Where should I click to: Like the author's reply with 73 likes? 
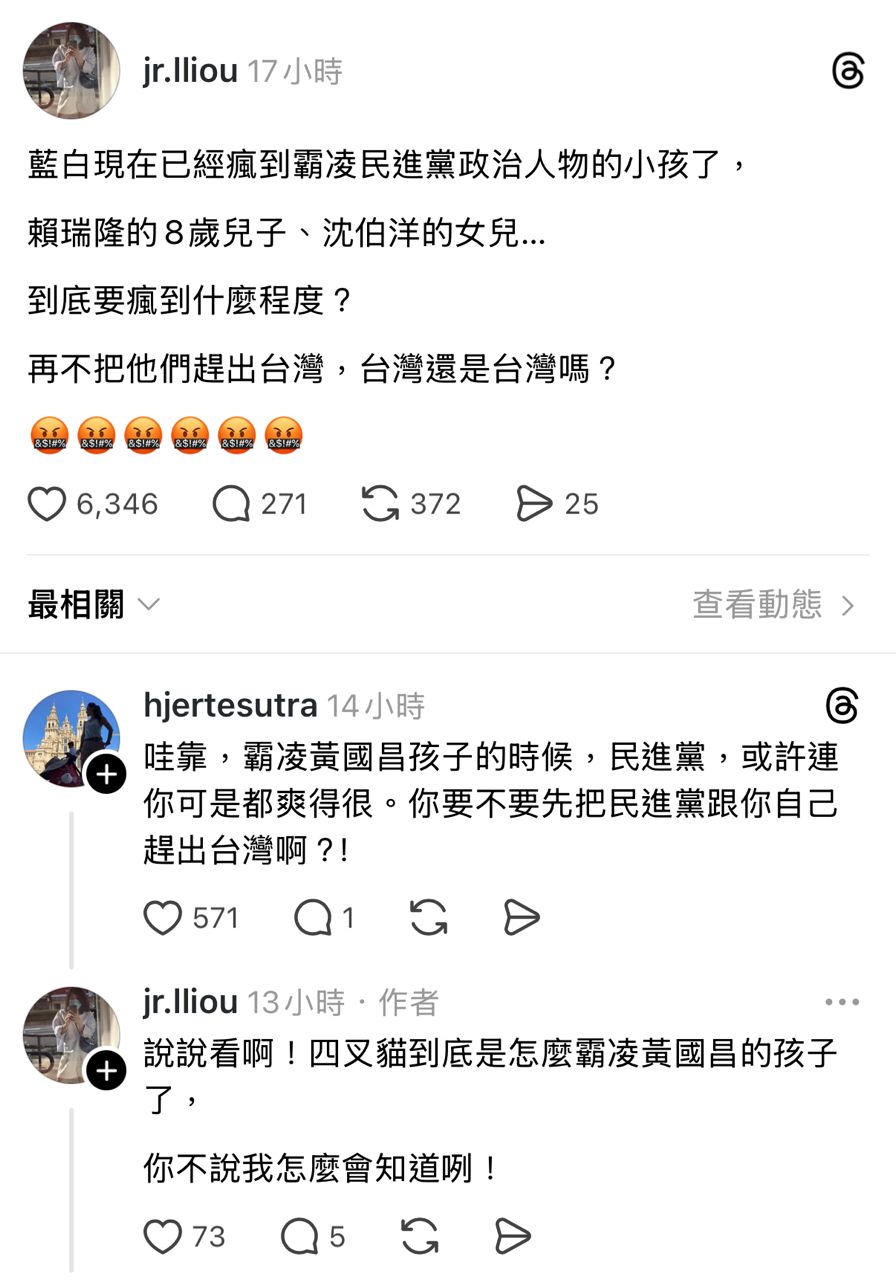point(163,1238)
